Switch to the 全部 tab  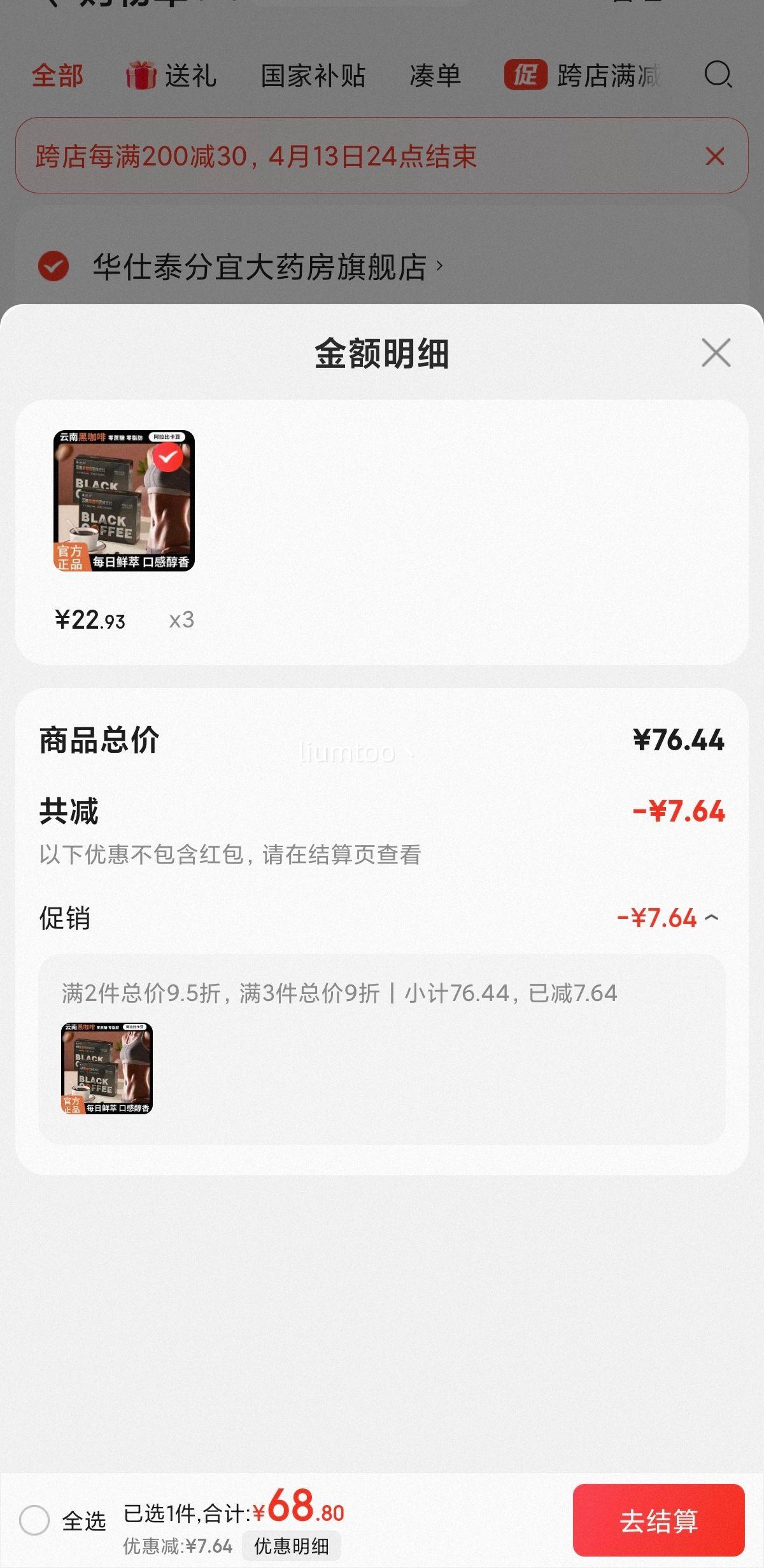57,76
